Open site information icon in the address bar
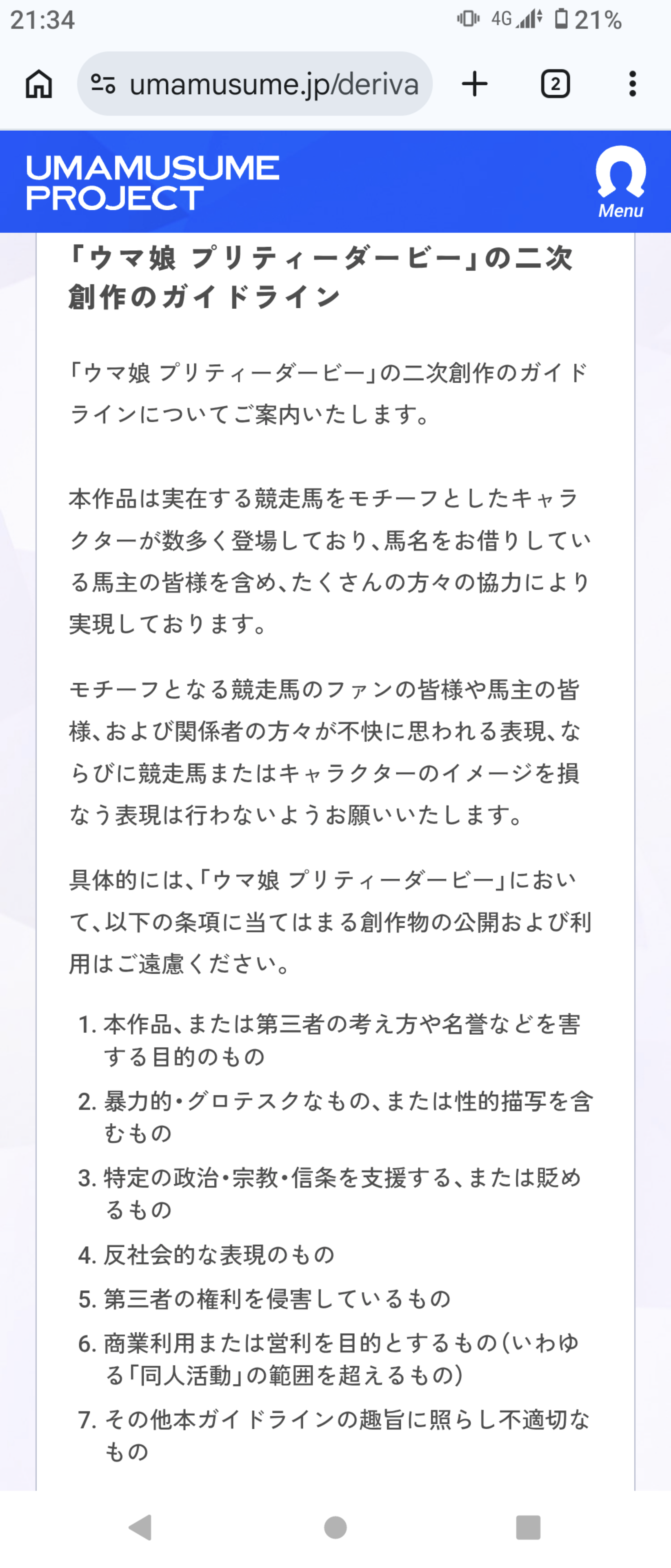The height and width of the screenshot is (1568, 671). pos(103,84)
